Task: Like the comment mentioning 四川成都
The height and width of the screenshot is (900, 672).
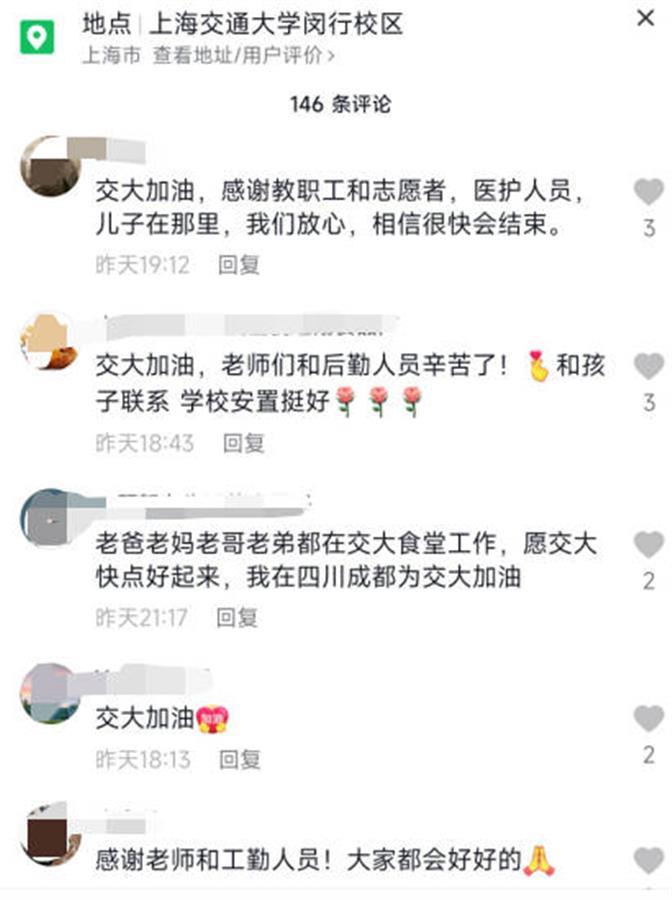Action: [x=648, y=545]
